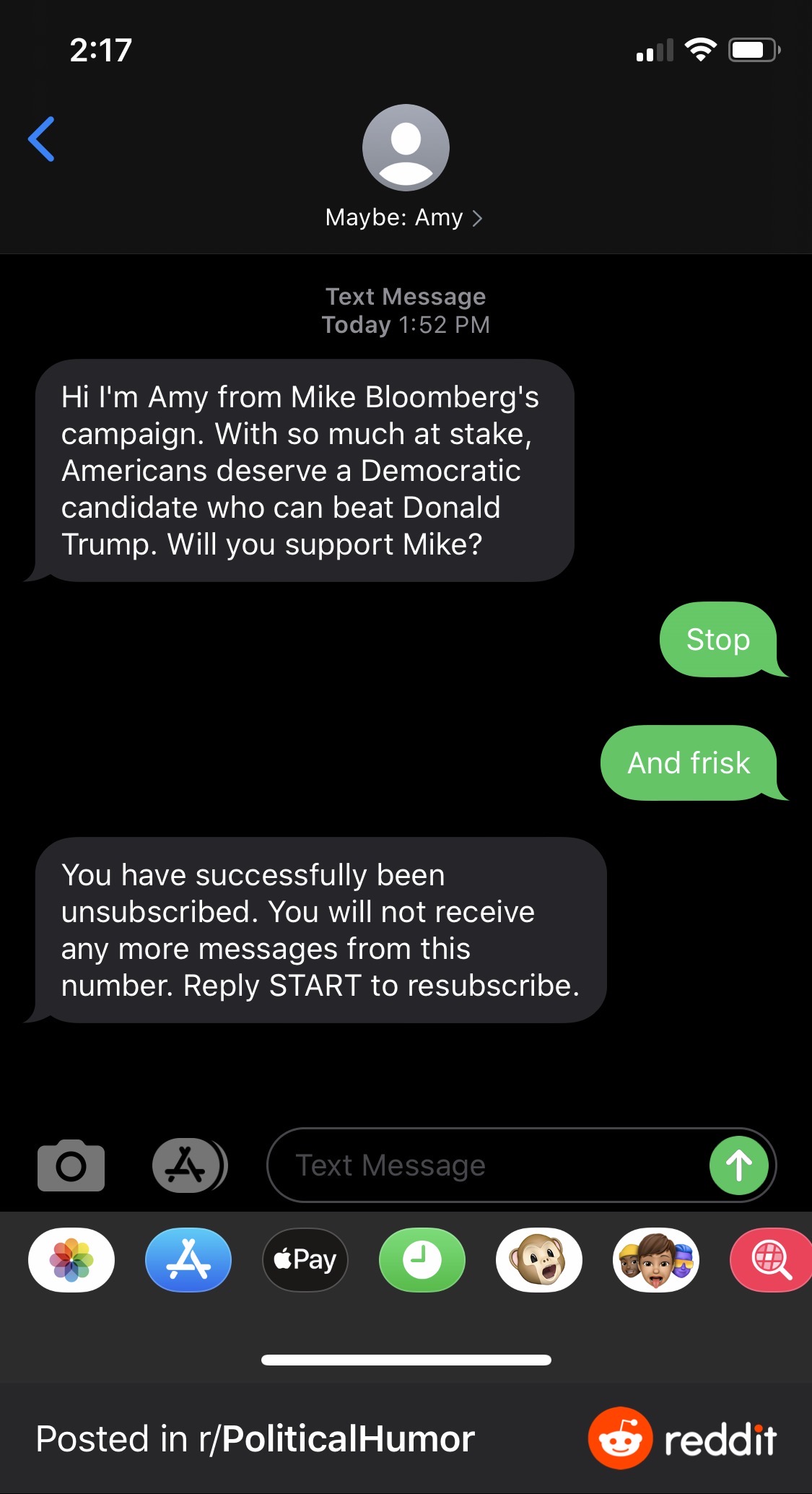Open the Animoji monkey app
Screen dimensions: 812x1494
click(539, 1260)
